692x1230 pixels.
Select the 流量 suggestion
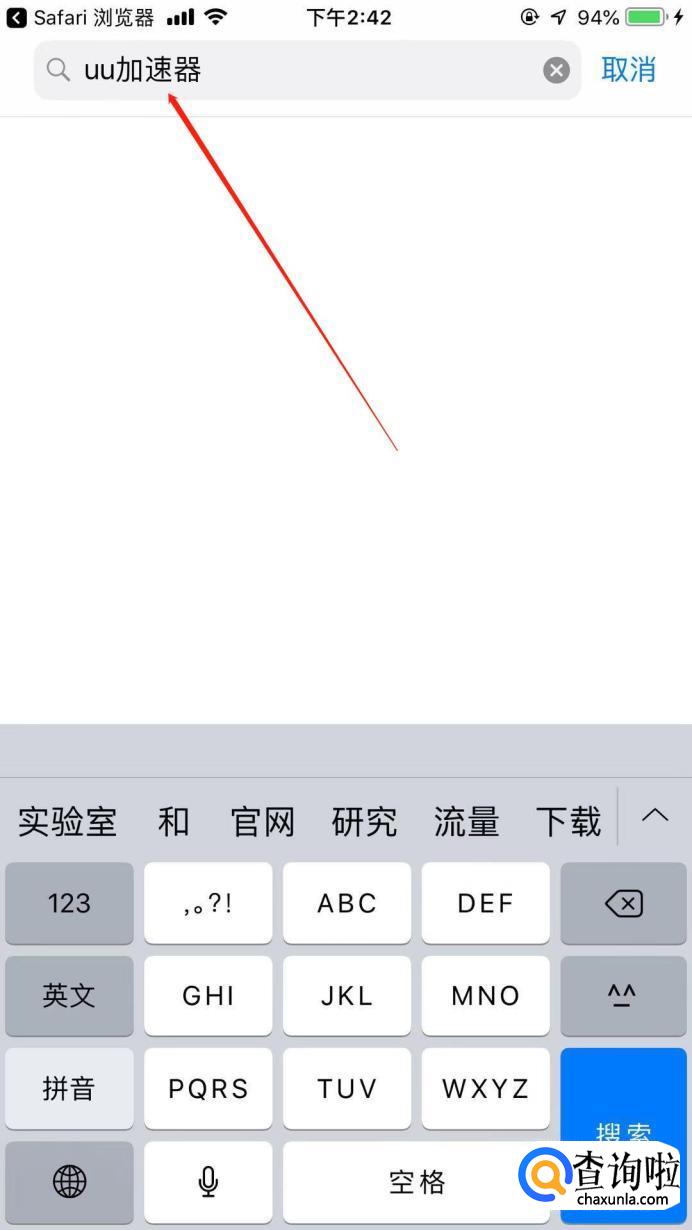[466, 822]
